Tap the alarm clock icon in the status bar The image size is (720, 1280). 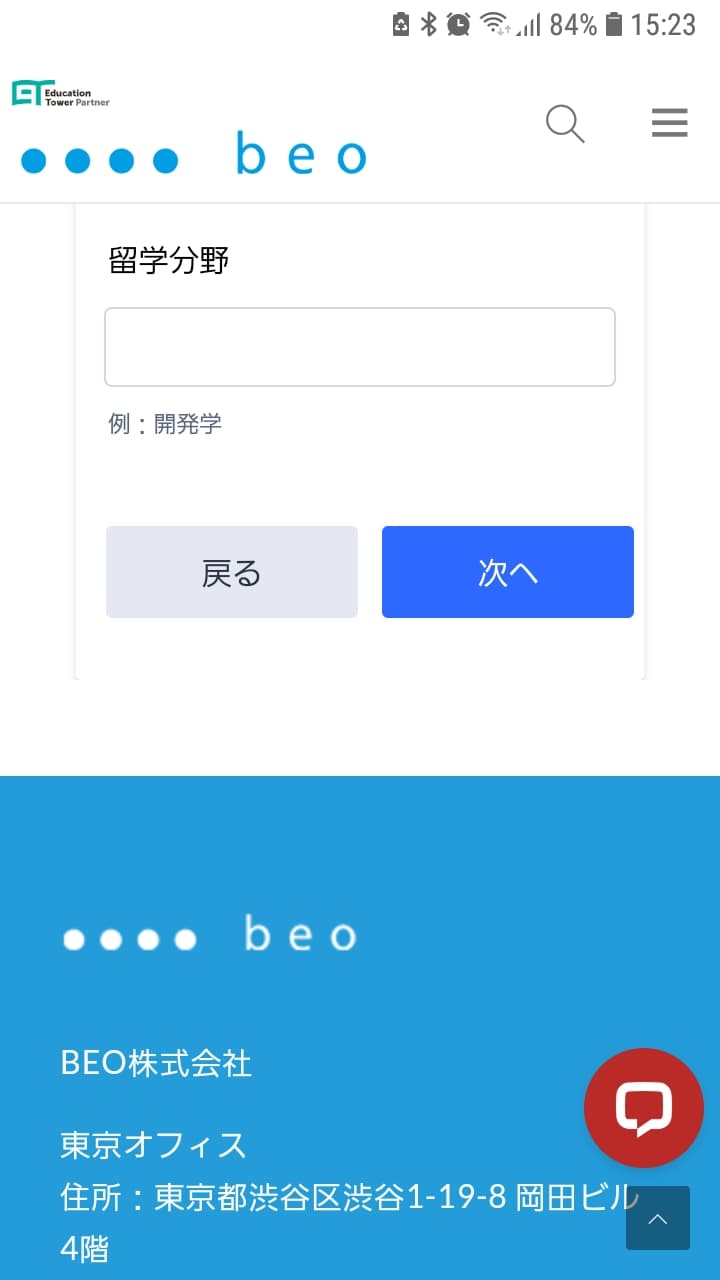coord(459,25)
